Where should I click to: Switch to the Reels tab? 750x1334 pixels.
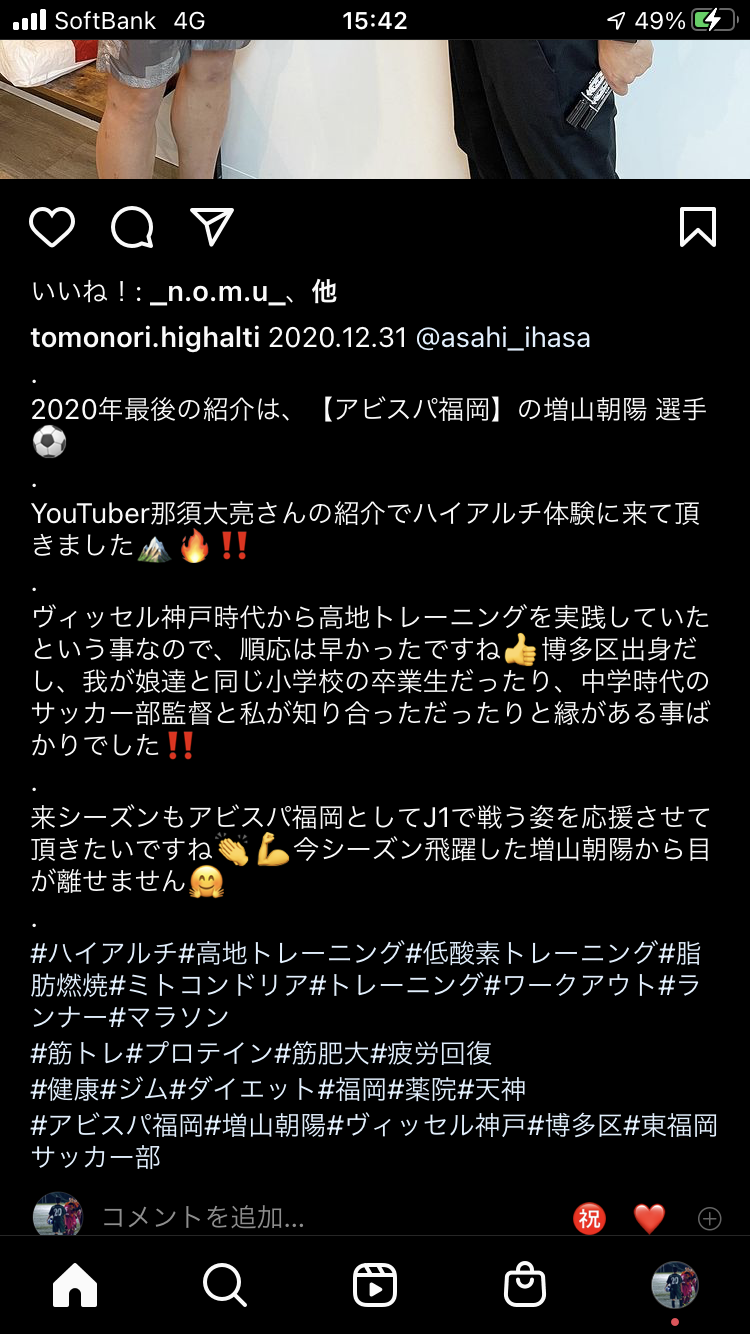click(375, 1285)
